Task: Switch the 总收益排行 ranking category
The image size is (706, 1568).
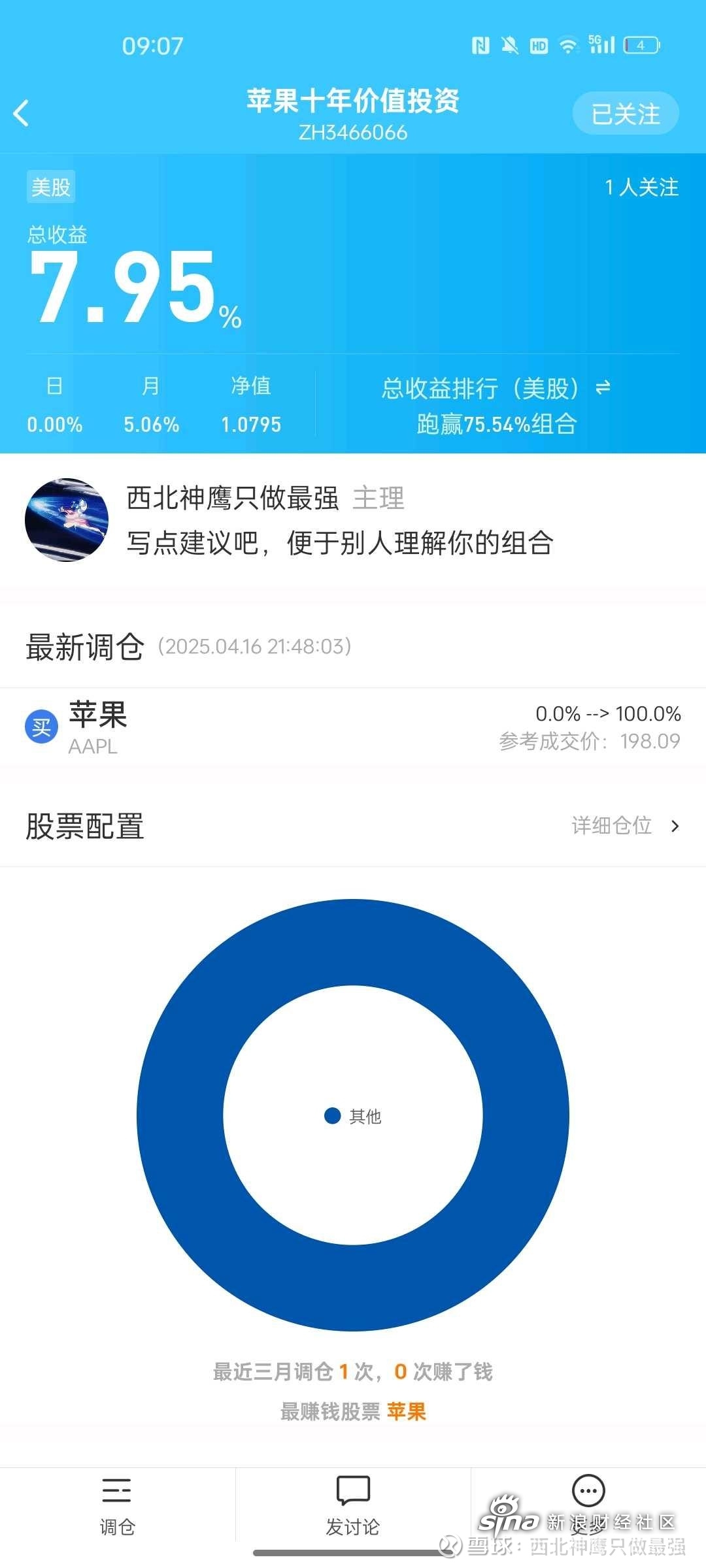Action: 603,387
